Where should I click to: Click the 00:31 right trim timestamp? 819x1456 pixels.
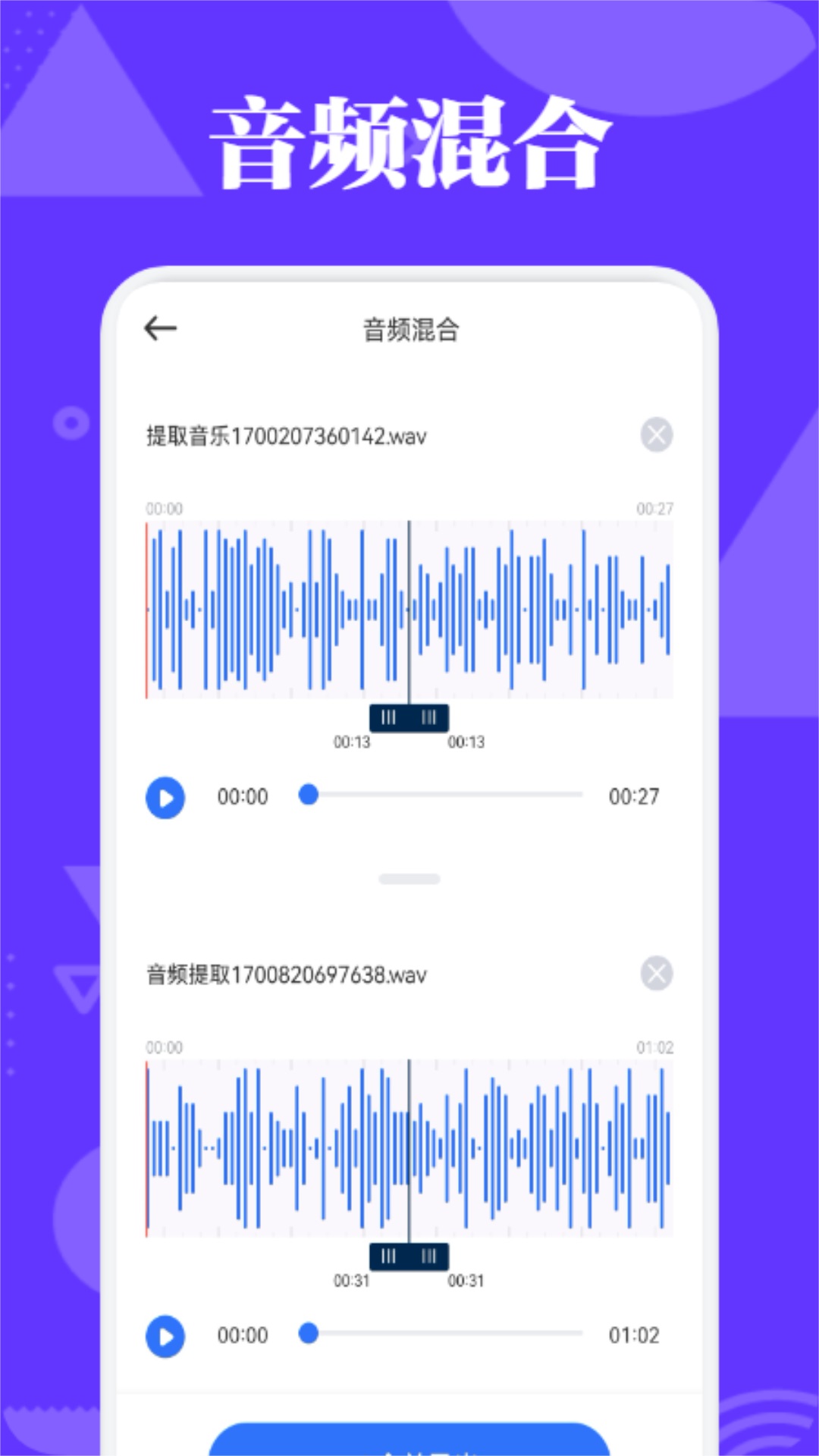(x=468, y=1282)
